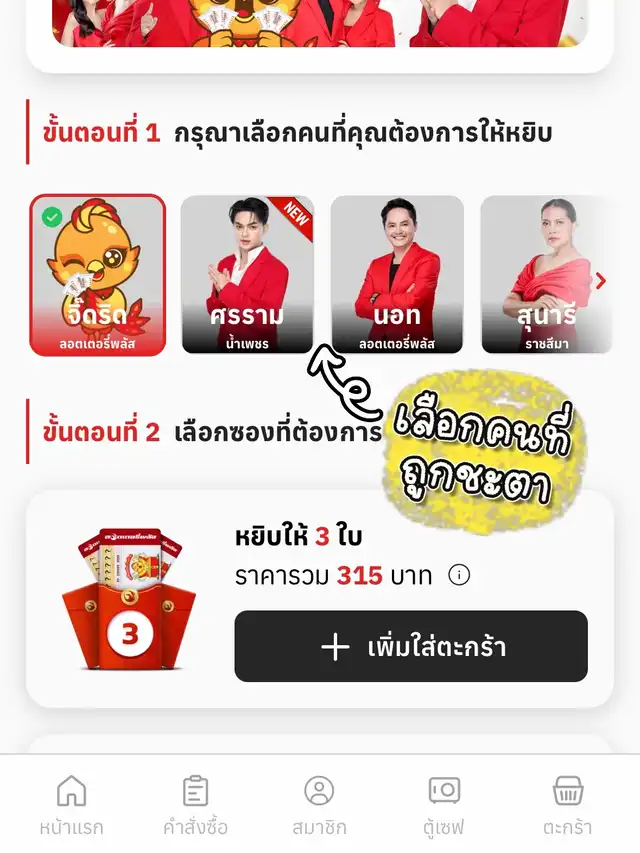The width and height of the screenshot is (640, 853).
Task: Open the คำสั่งซื้อ tab
Action: (x=195, y=805)
